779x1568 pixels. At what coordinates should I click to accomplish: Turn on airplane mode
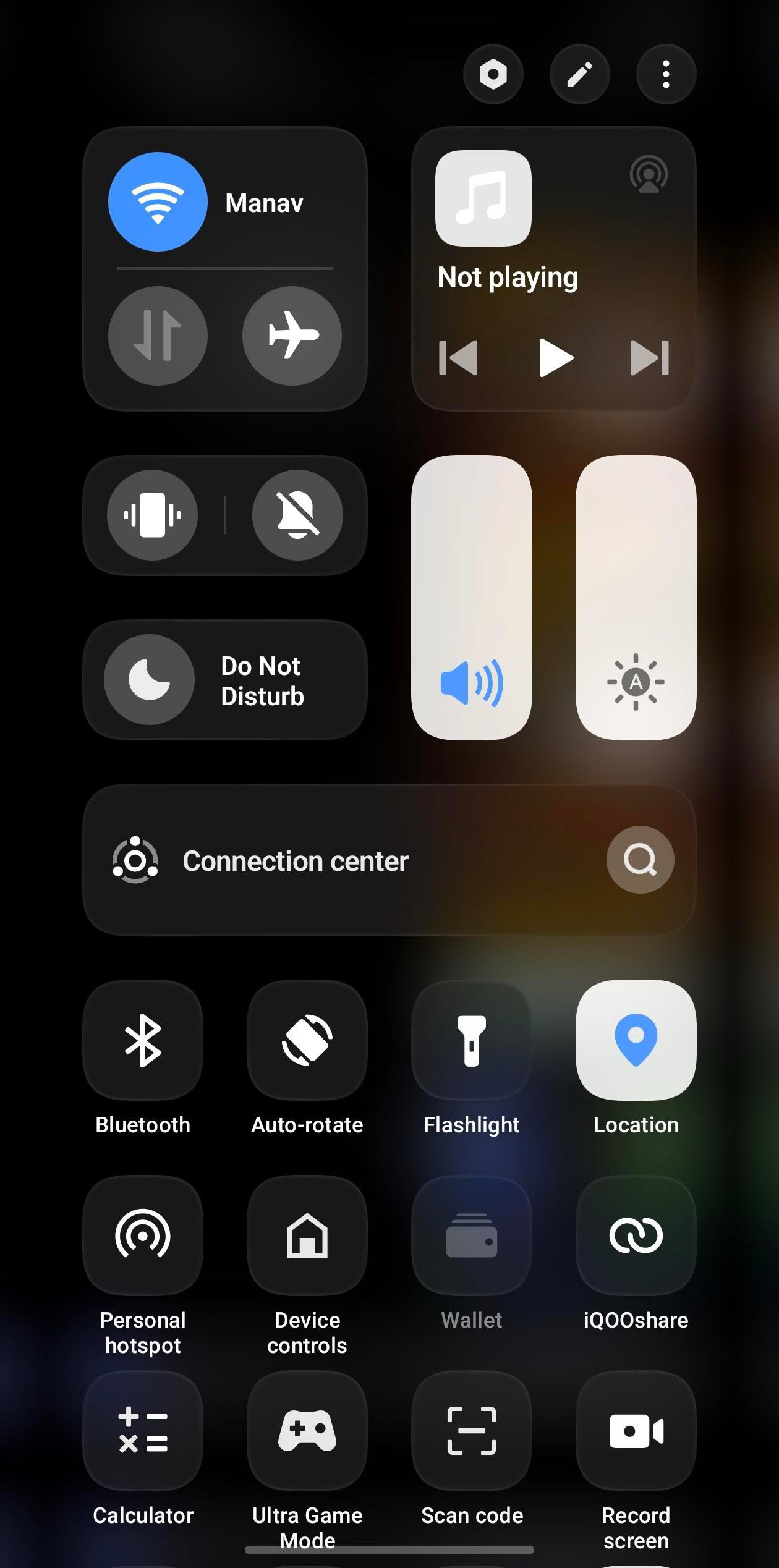[292, 336]
